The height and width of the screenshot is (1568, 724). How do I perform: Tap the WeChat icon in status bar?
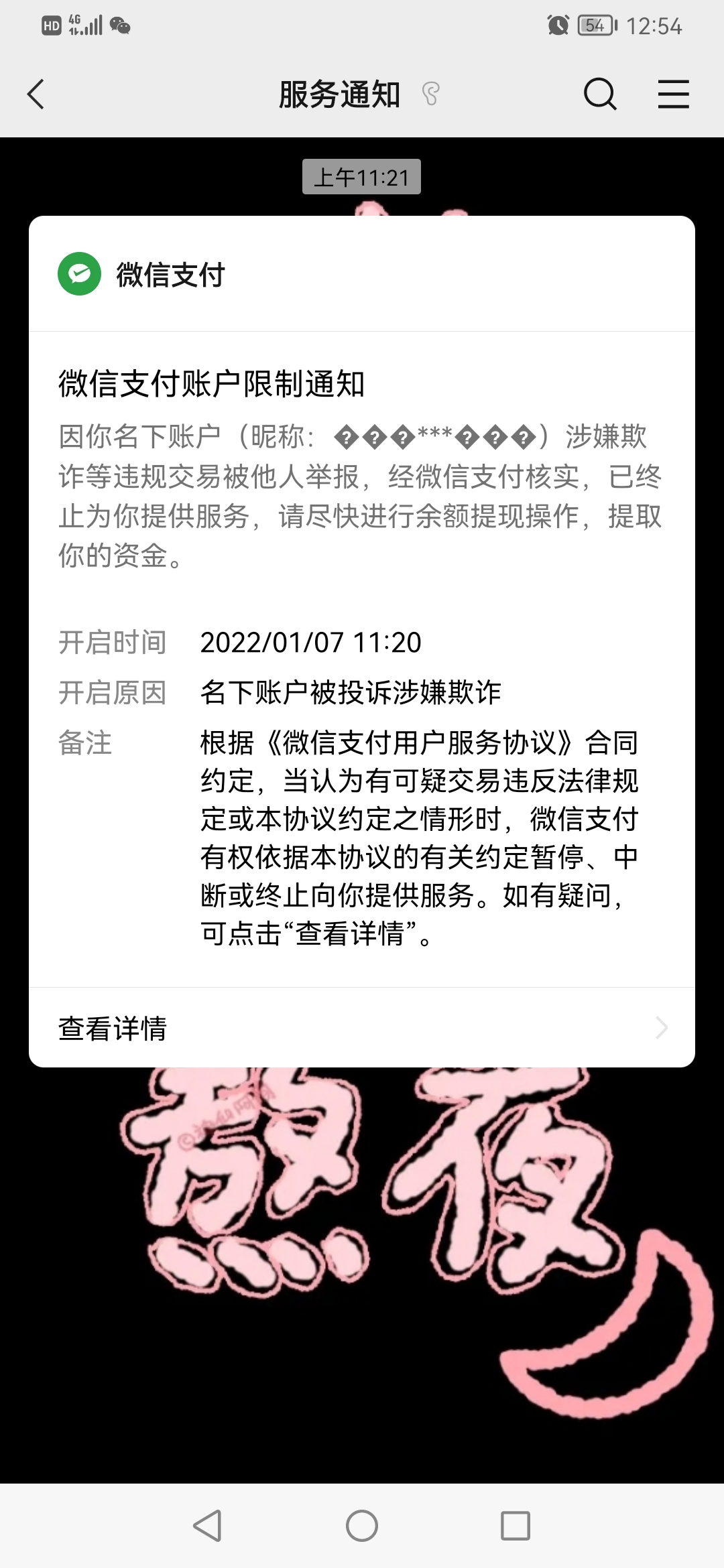(121, 26)
